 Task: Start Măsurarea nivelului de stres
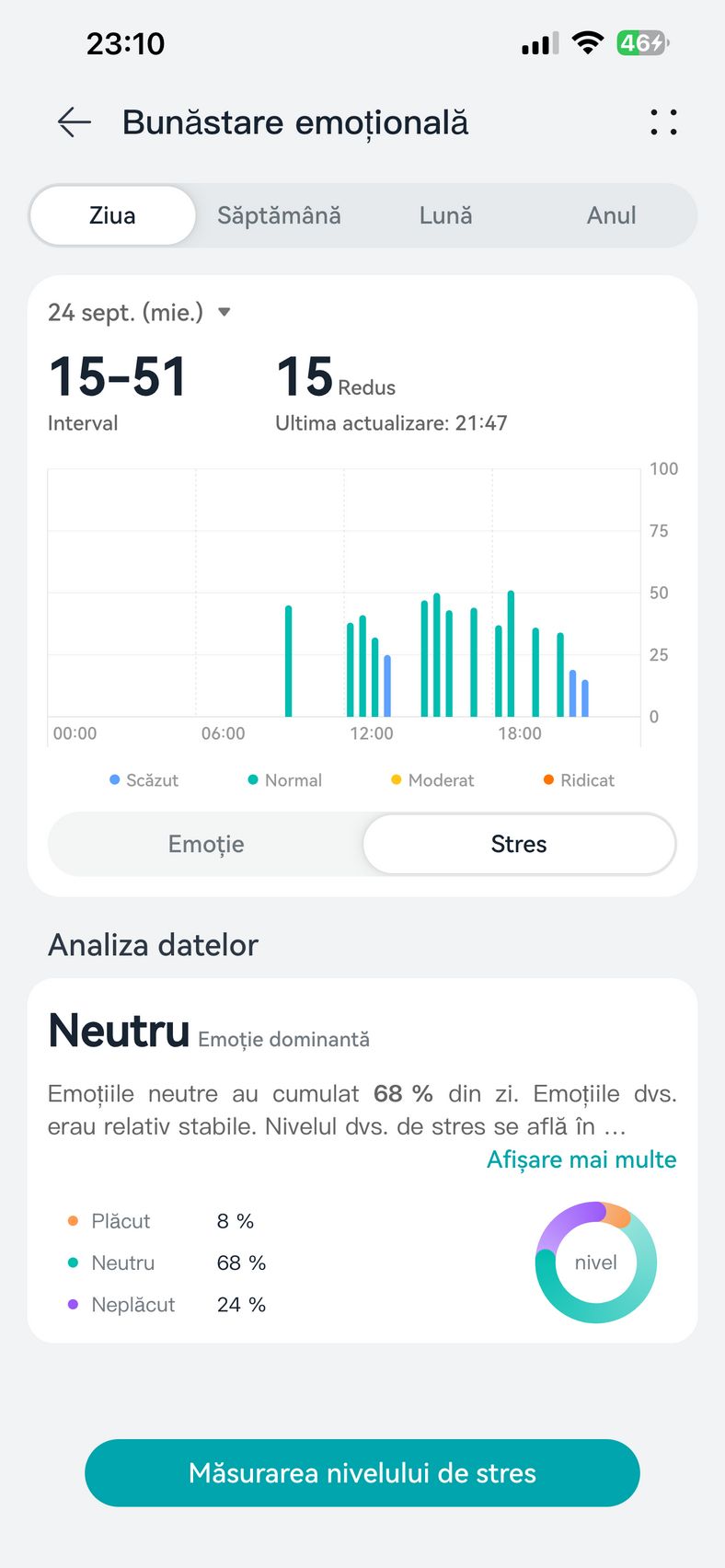click(x=362, y=1472)
